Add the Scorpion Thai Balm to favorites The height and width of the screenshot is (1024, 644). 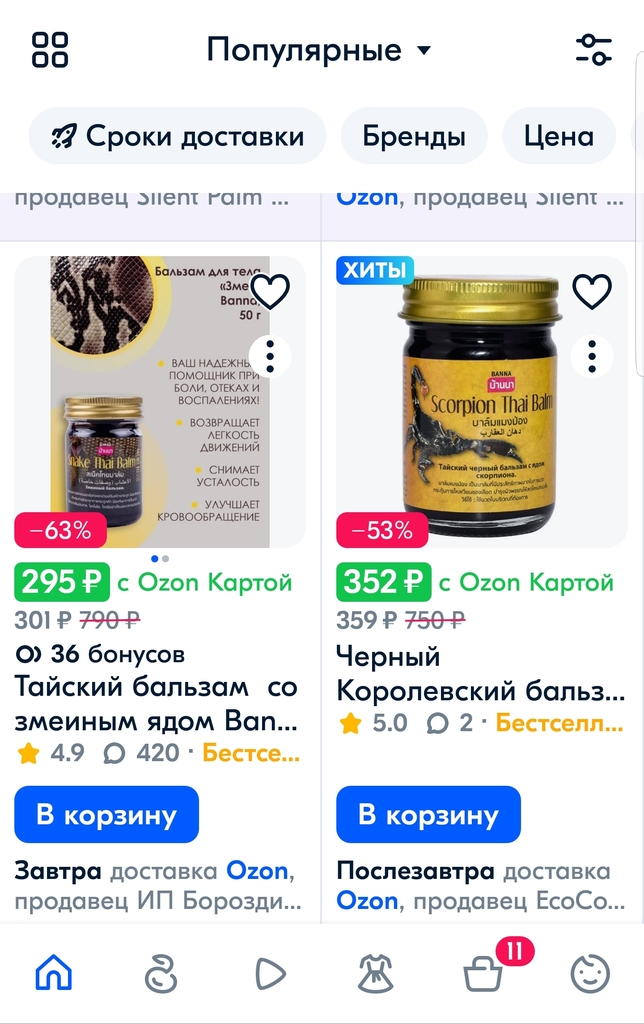tap(592, 291)
